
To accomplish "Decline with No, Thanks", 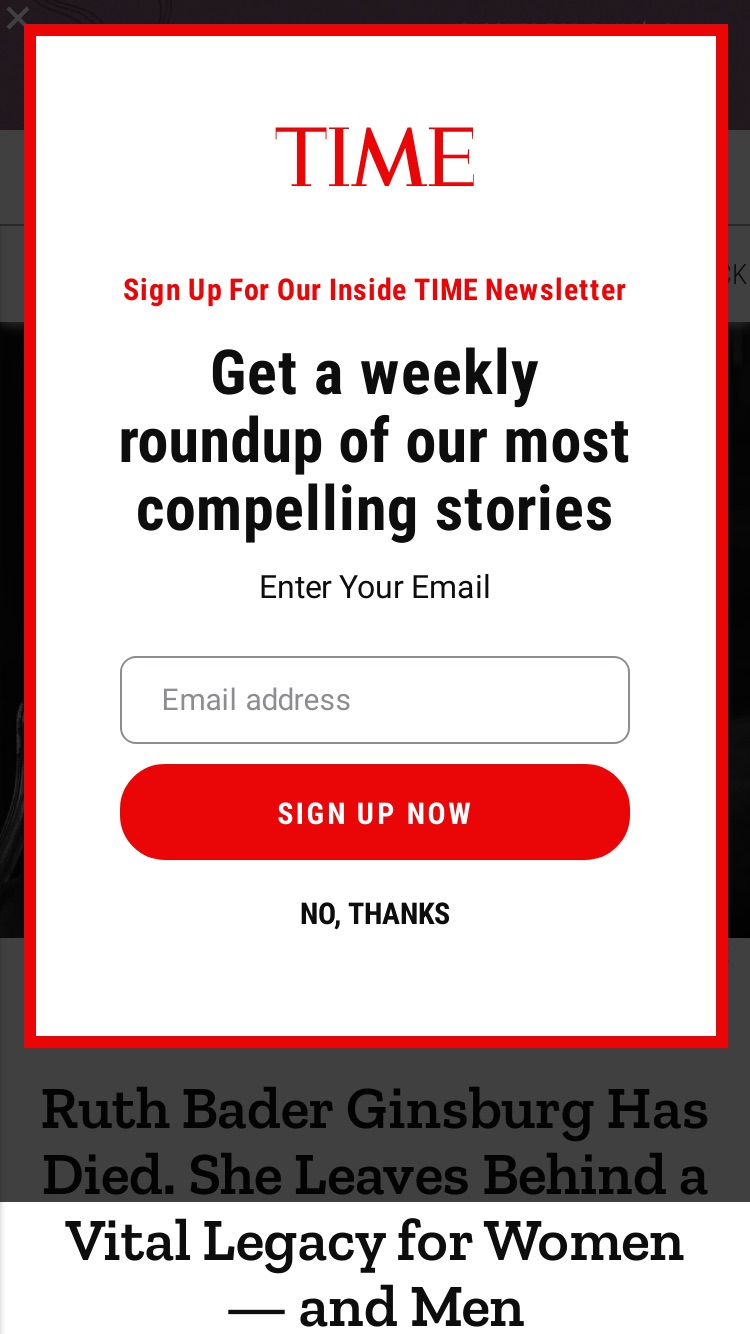I will 375,914.
